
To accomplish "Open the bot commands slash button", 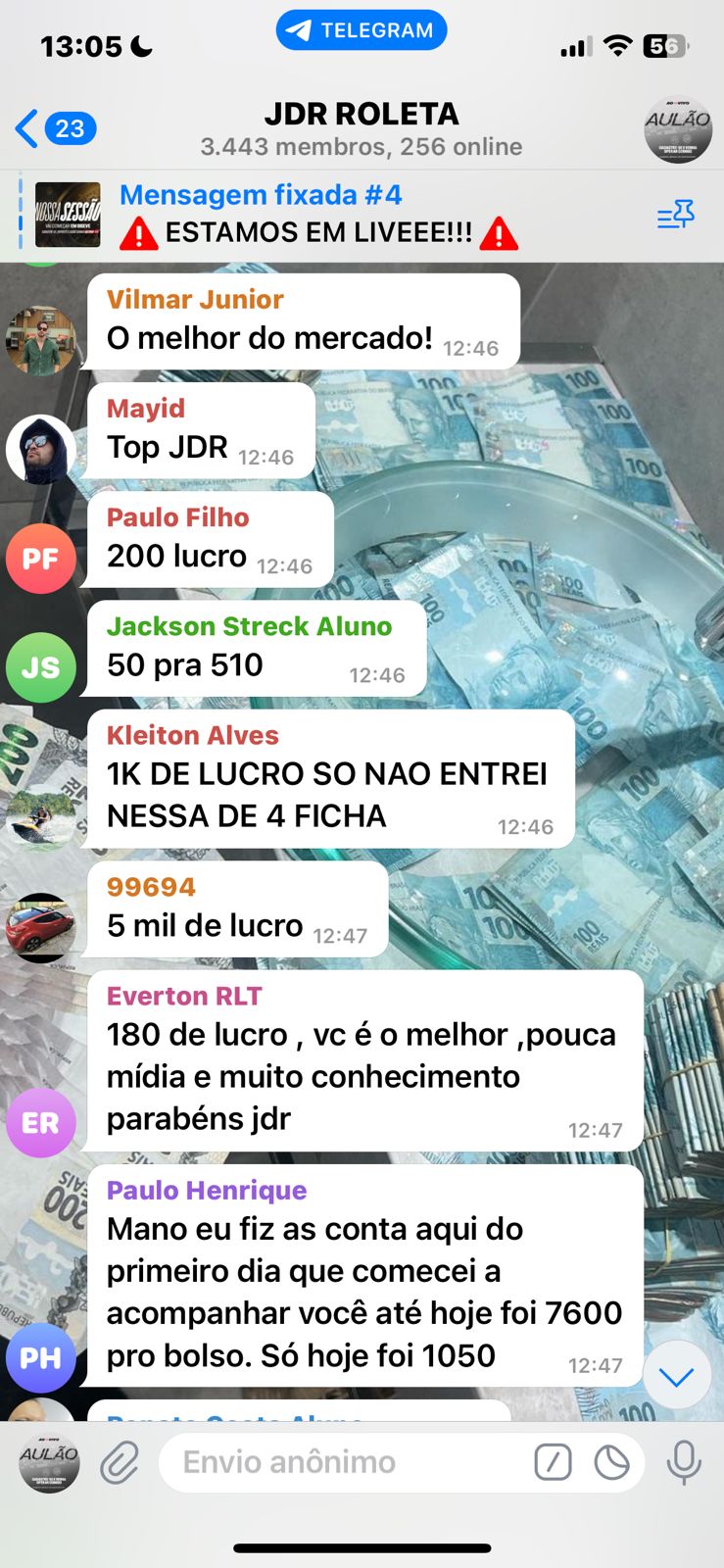I will tap(553, 1463).
